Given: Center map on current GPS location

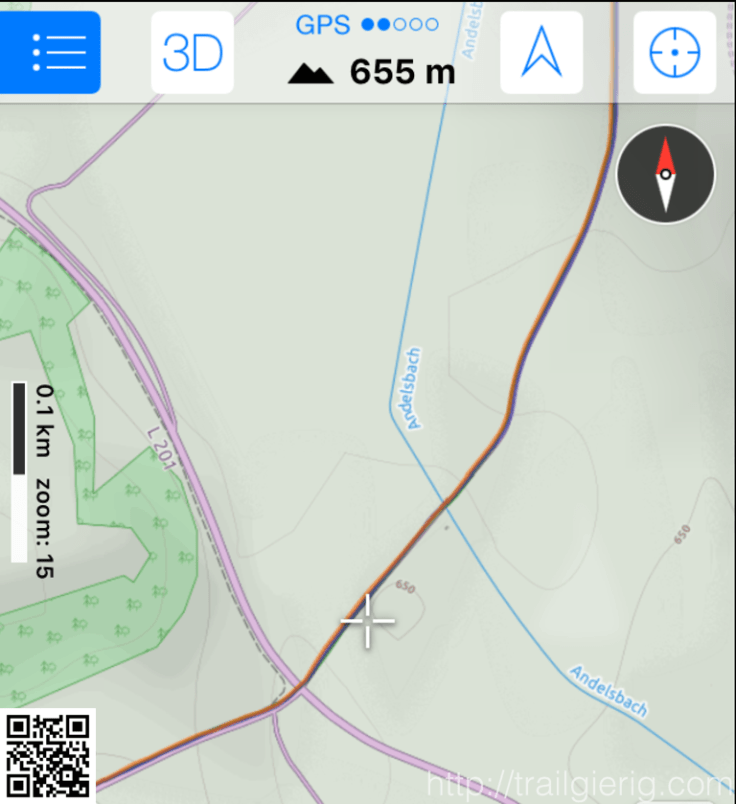Looking at the screenshot, I should point(674,52).
